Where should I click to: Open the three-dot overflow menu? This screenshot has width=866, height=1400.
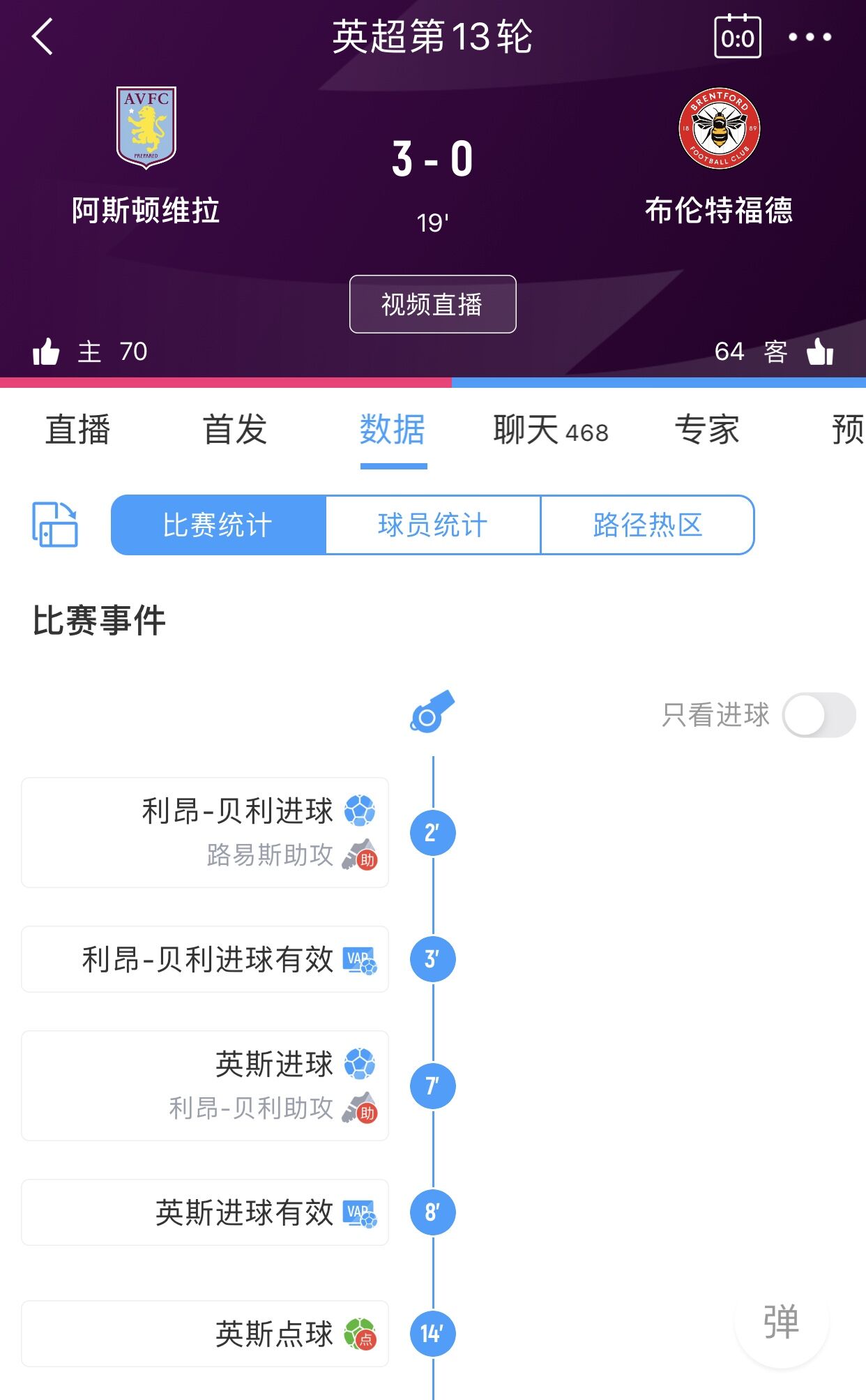(810, 37)
